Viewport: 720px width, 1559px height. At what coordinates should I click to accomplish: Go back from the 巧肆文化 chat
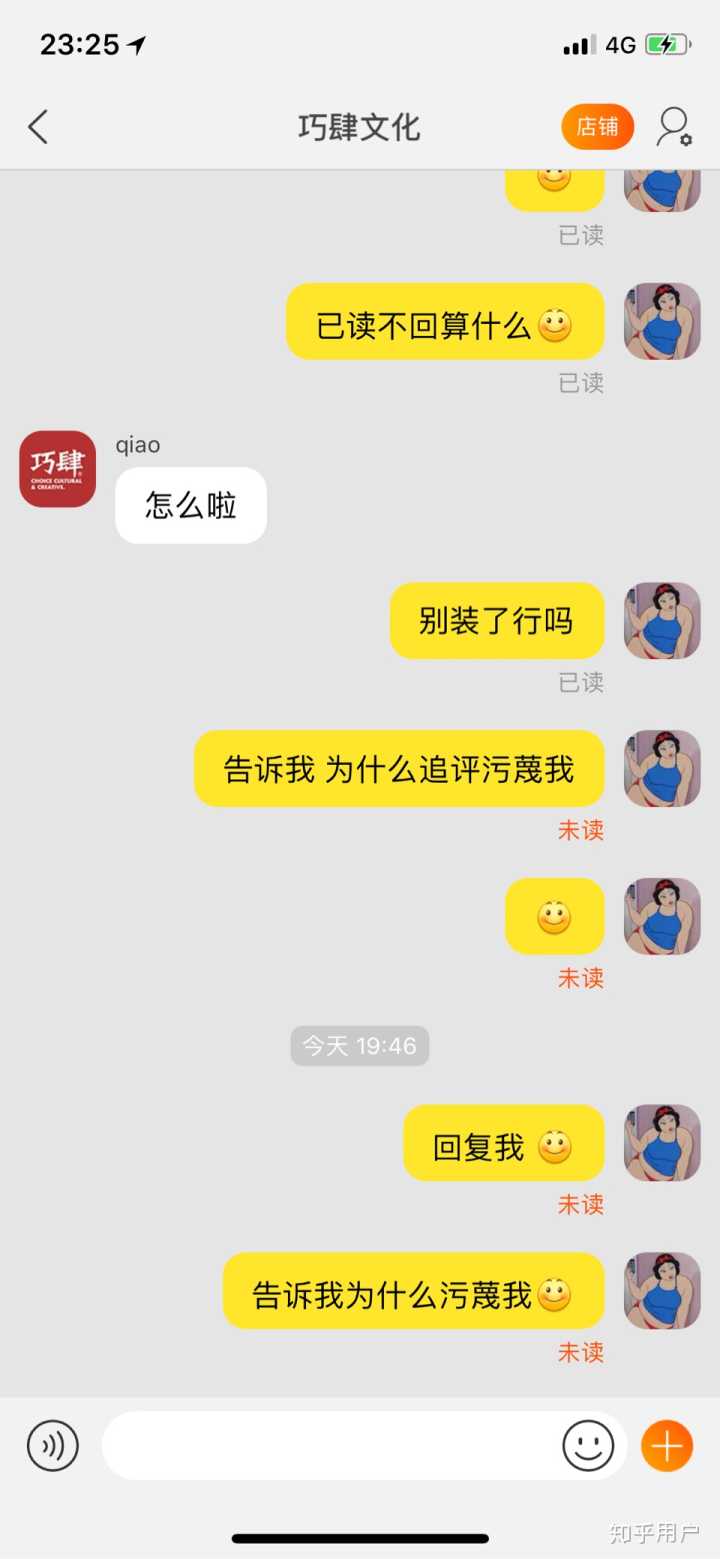[x=38, y=127]
